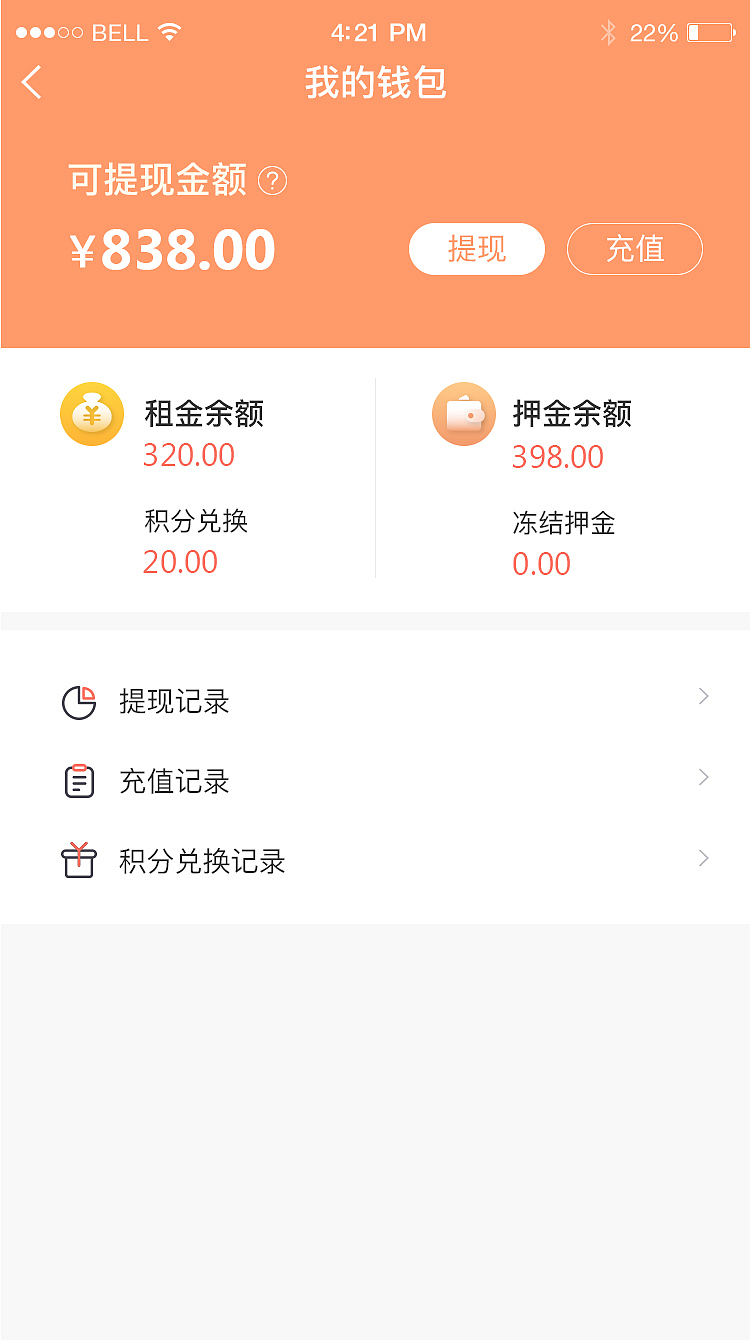This screenshot has width=750, height=1340.
Task: Open the help question mark icon
Action: coord(272,181)
